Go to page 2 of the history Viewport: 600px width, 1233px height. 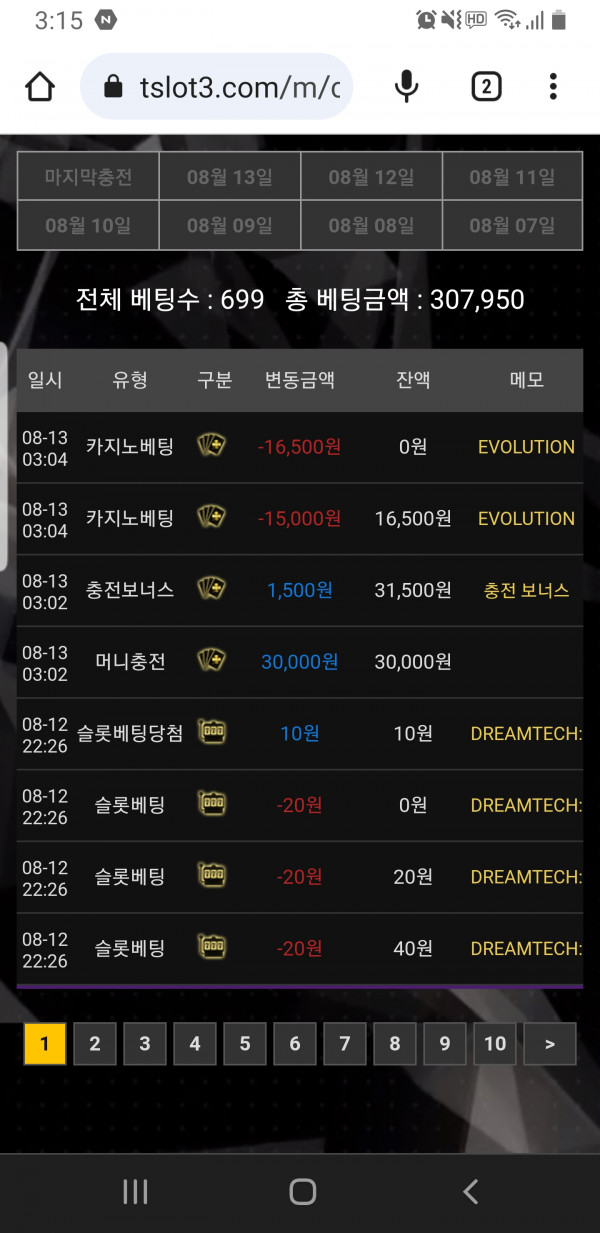(95, 1044)
